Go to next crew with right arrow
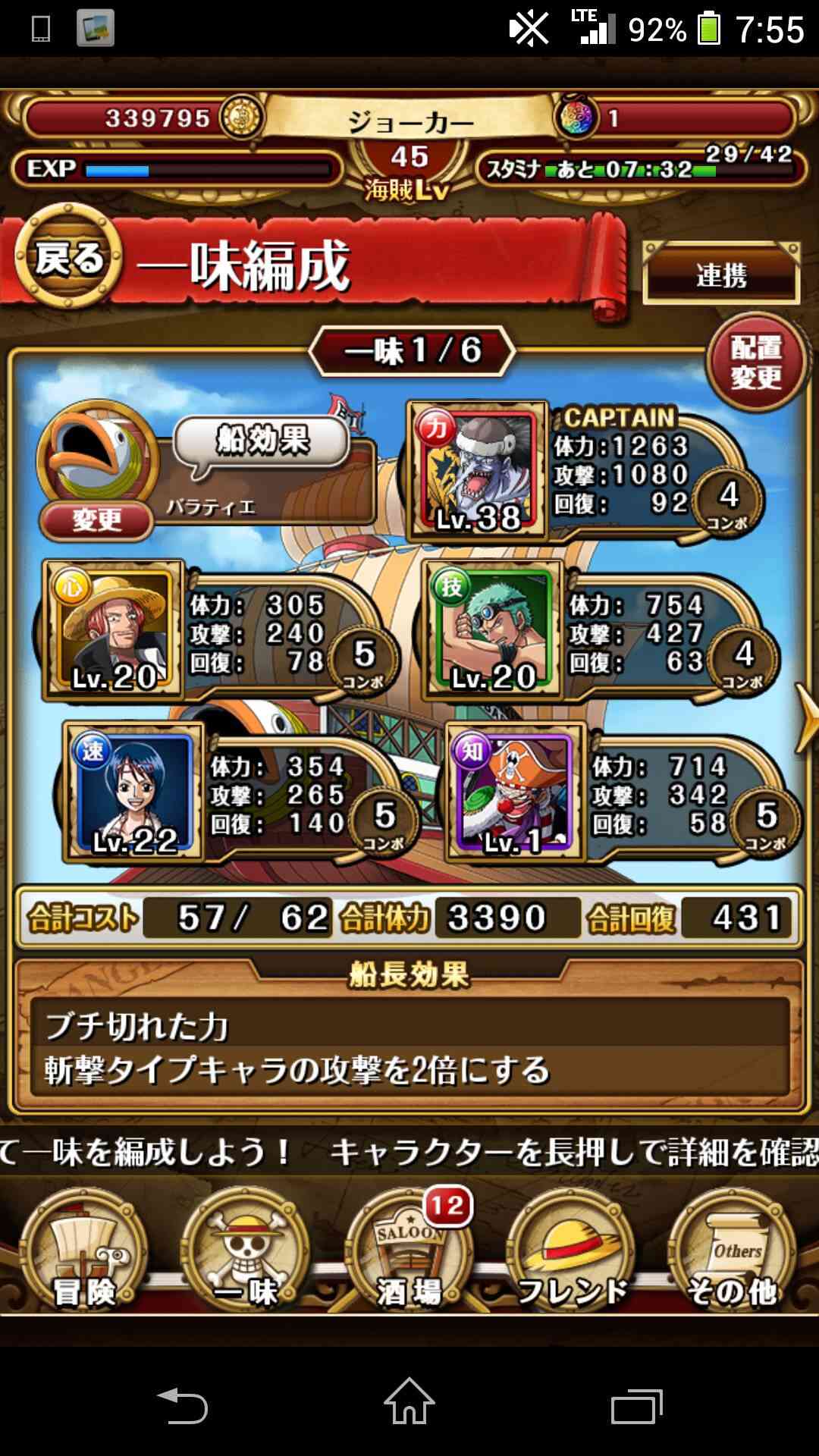819x1456 pixels. 806,717
